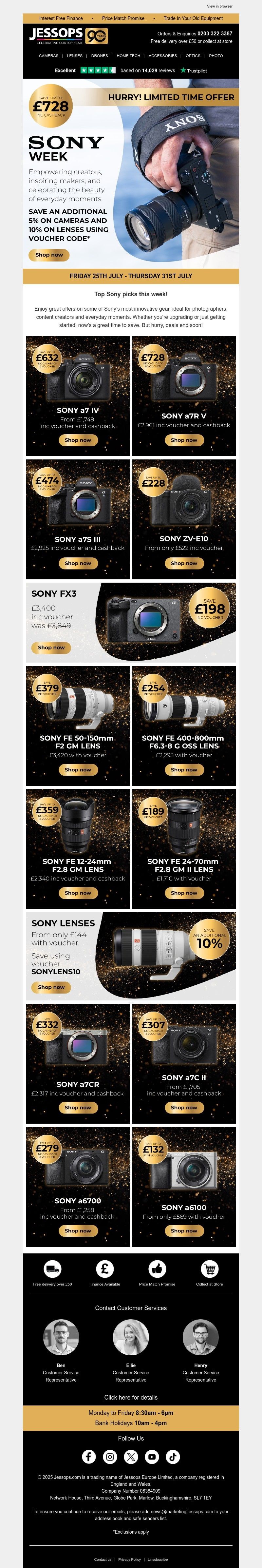Shop now for Sony a7CR
The width and height of the screenshot is (262, 1568).
(x=78, y=1108)
